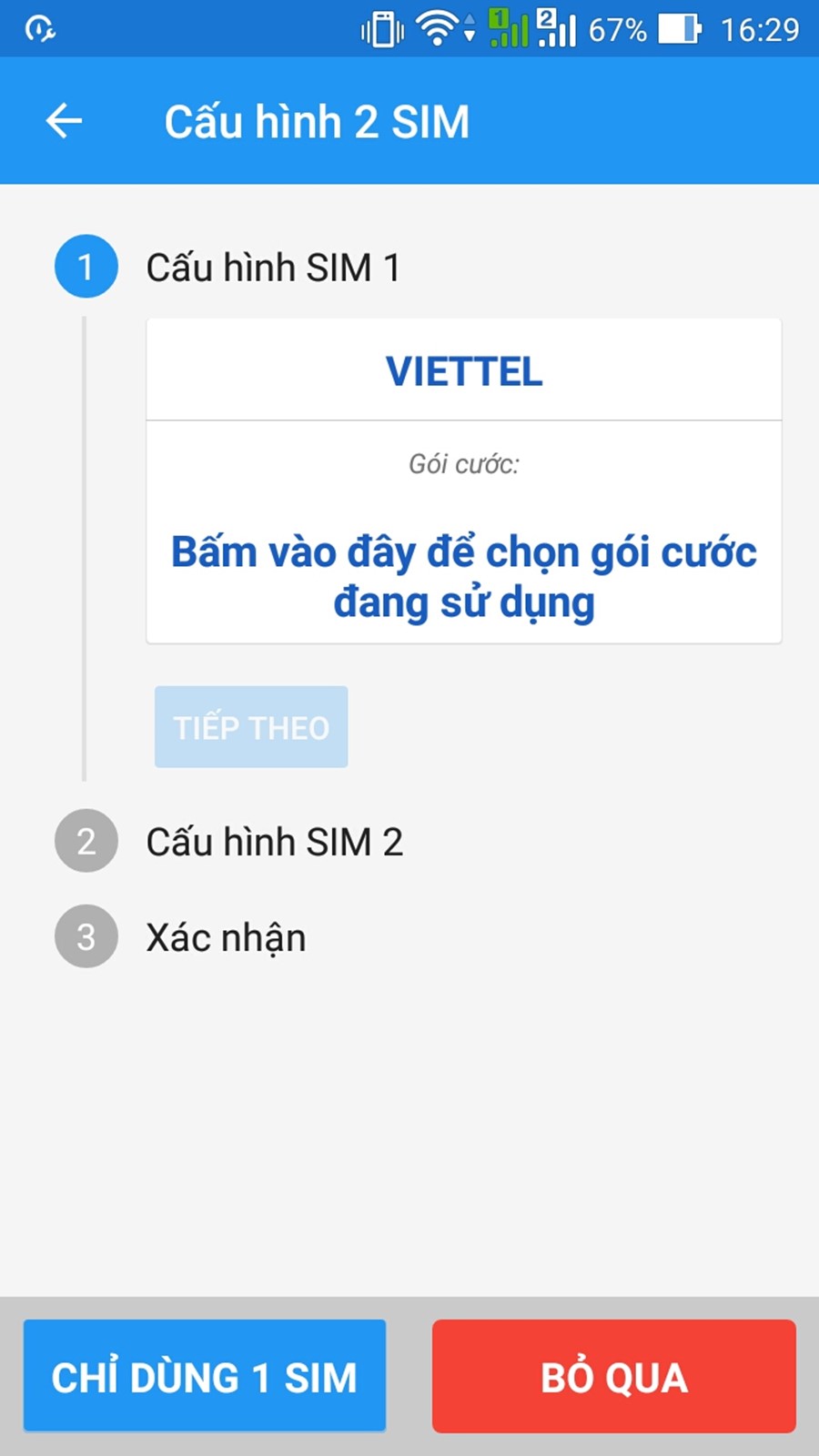The width and height of the screenshot is (819, 1456).
Task: Choose the data plan being used
Action: 463,576
